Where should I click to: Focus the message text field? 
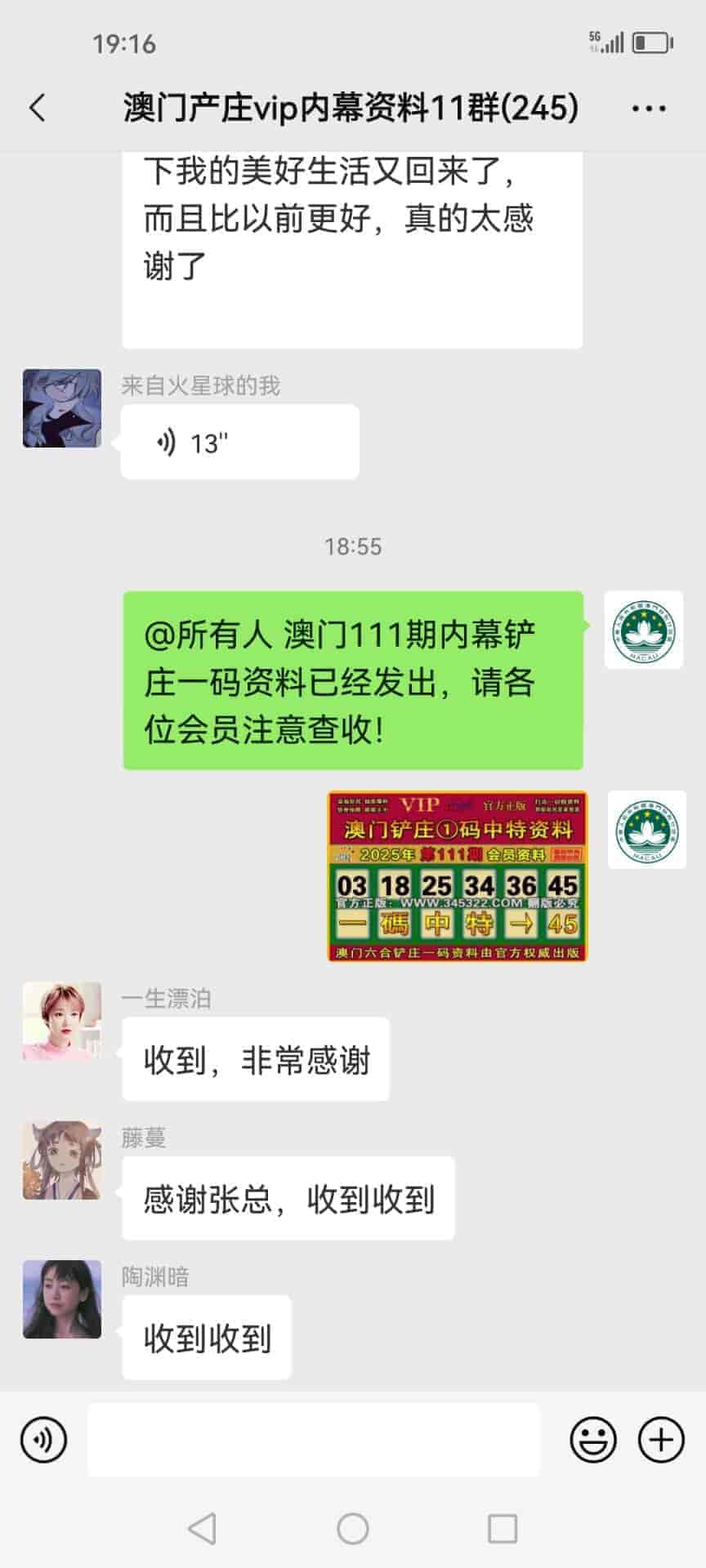click(x=314, y=1439)
